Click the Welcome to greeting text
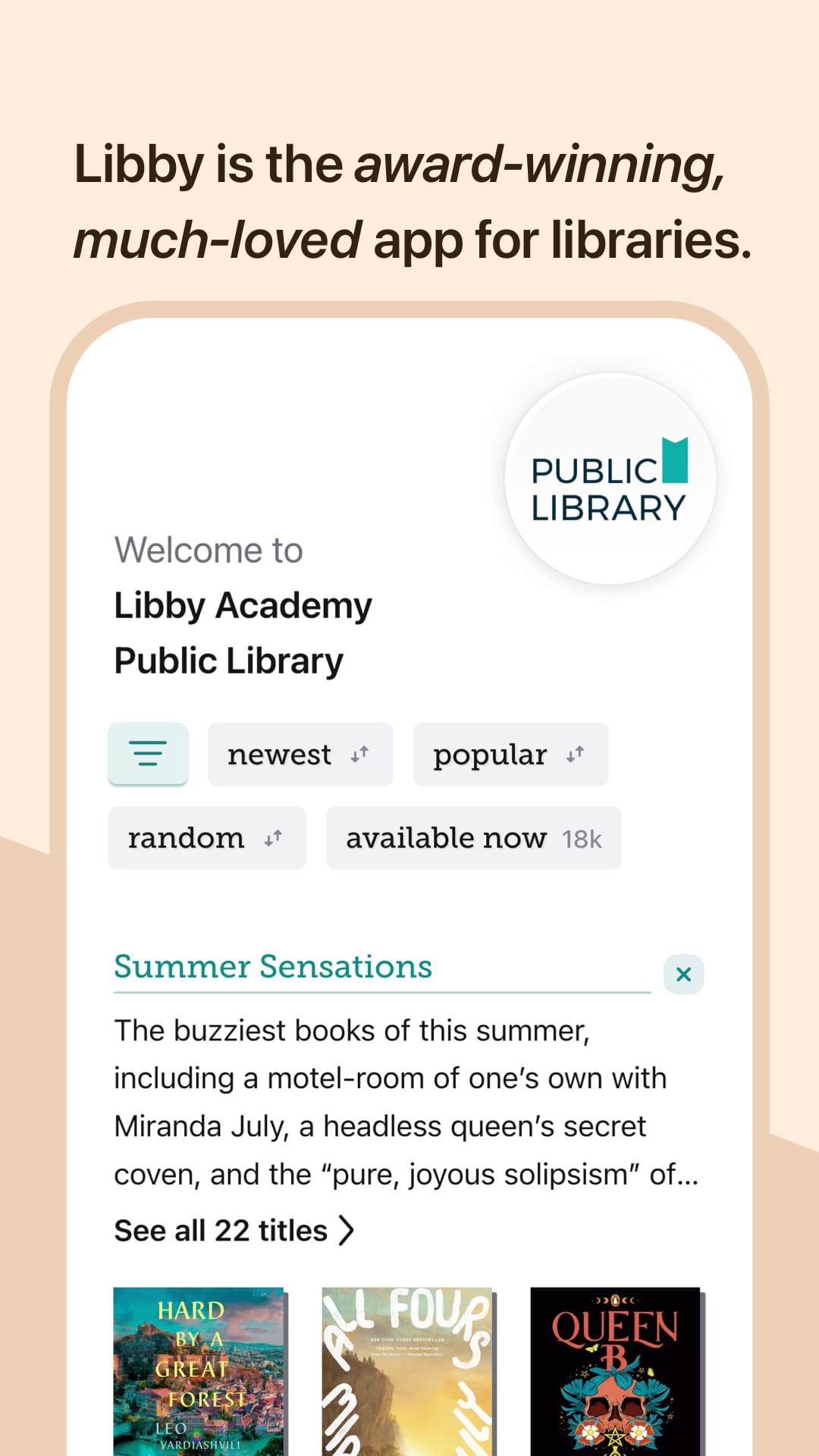Image resolution: width=819 pixels, height=1456 pixels. click(208, 550)
